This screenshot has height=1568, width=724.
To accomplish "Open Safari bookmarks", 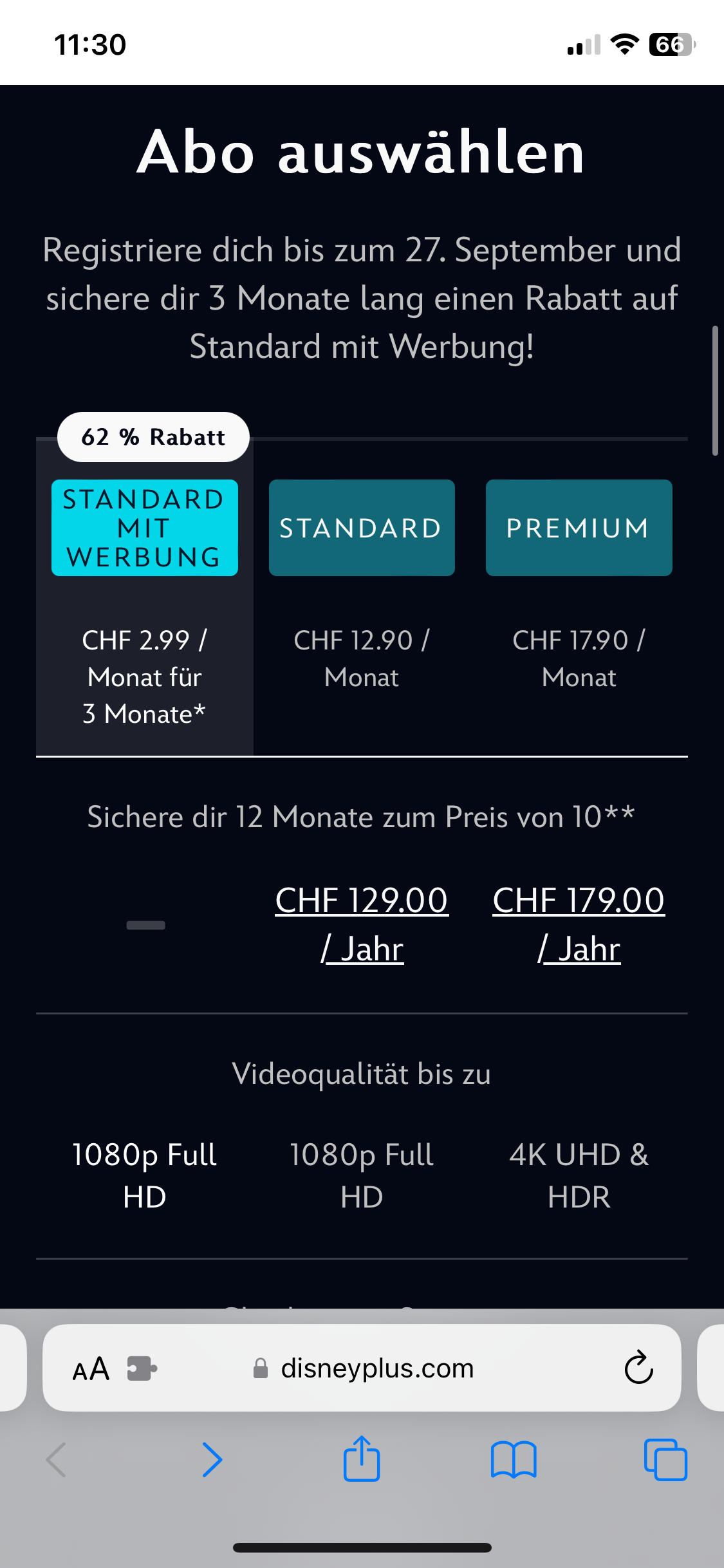I will [513, 1460].
